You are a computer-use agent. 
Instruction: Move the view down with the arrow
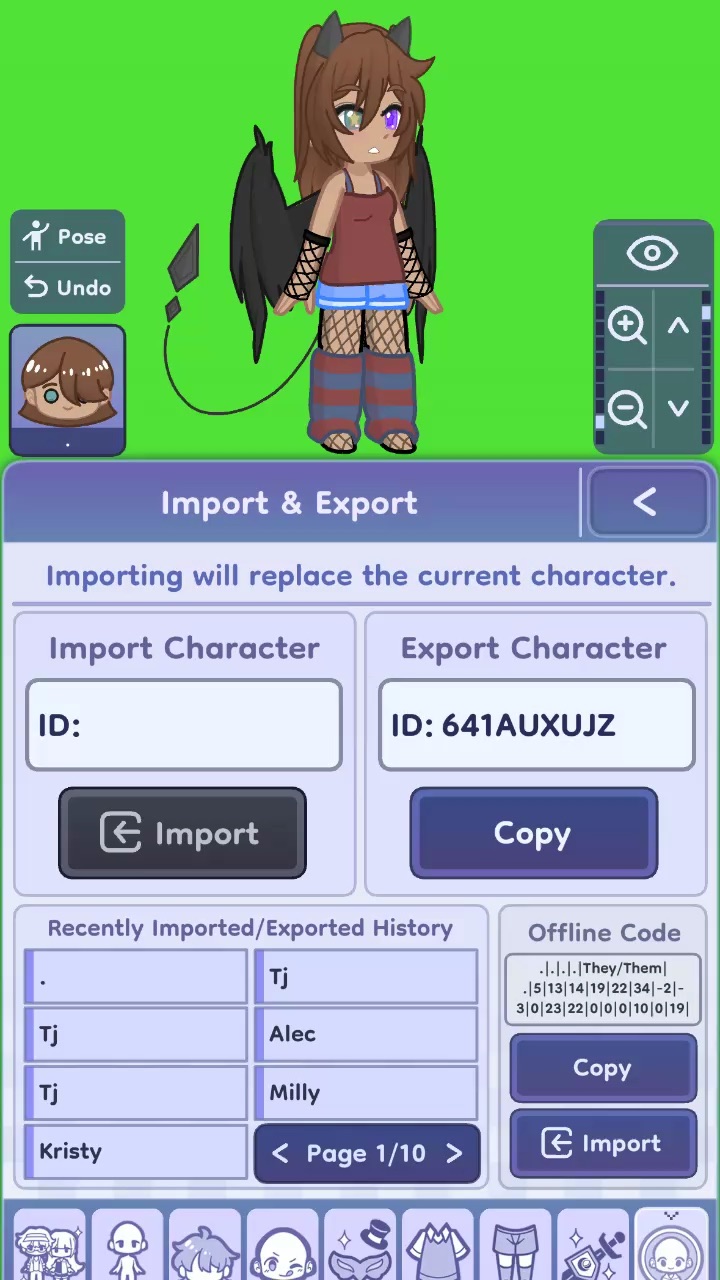(x=679, y=409)
